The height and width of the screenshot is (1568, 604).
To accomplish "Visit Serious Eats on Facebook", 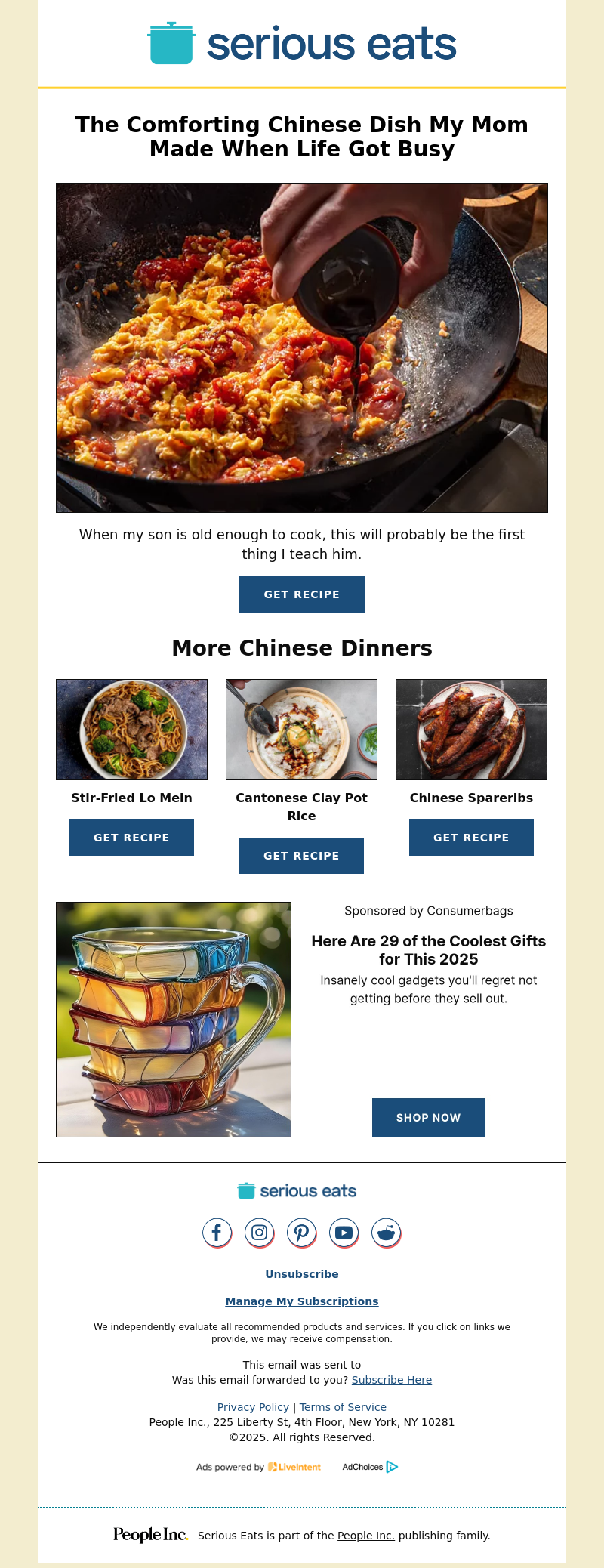I will (217, 1233).
